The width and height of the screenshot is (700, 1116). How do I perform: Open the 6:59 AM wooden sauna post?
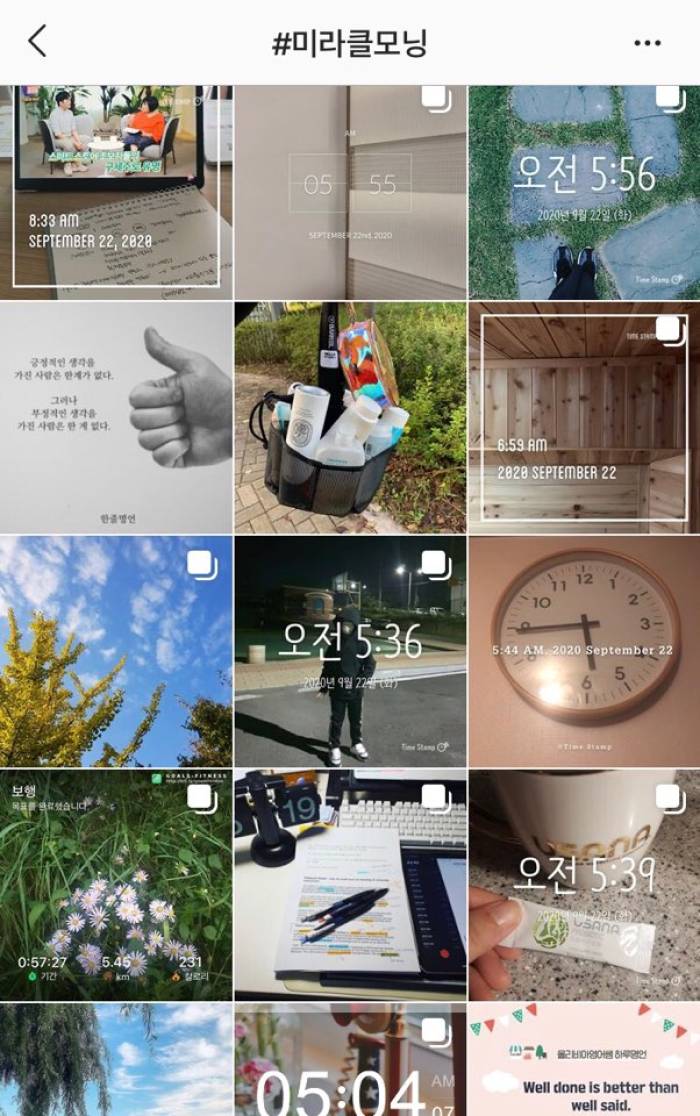tap(584, 417)
